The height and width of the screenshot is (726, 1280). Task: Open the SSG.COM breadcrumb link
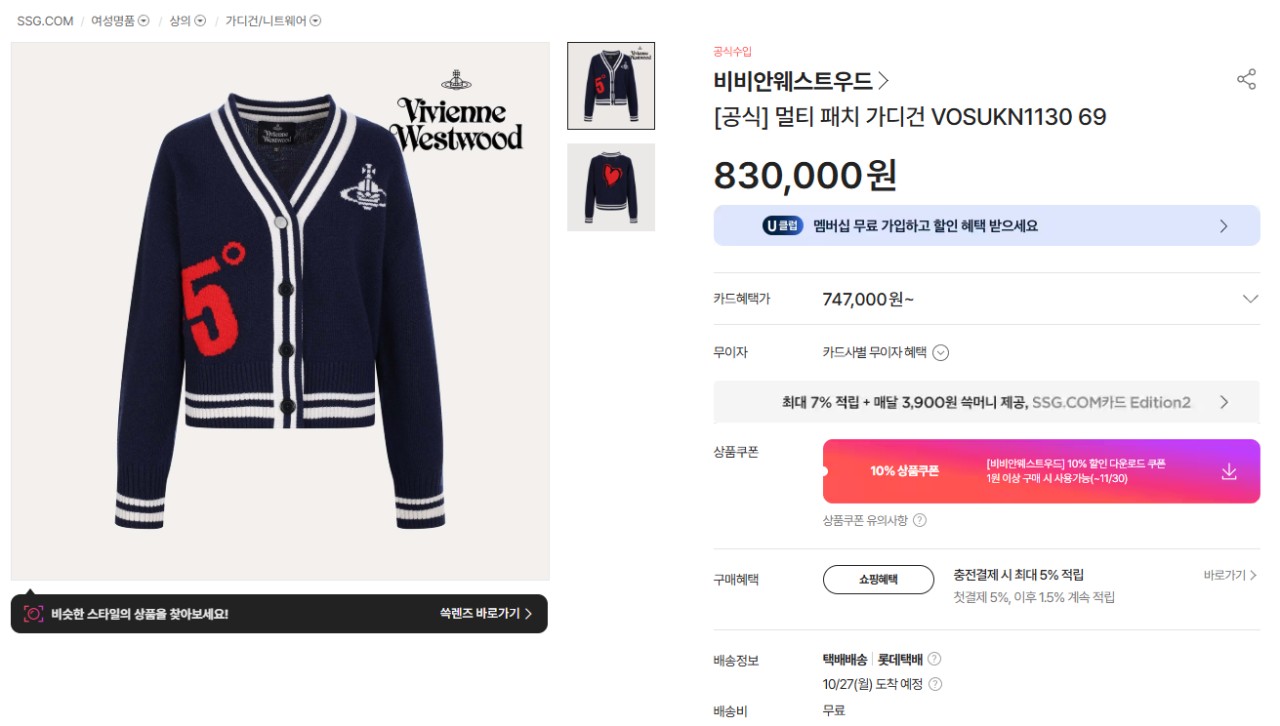(x=45, y=21)
